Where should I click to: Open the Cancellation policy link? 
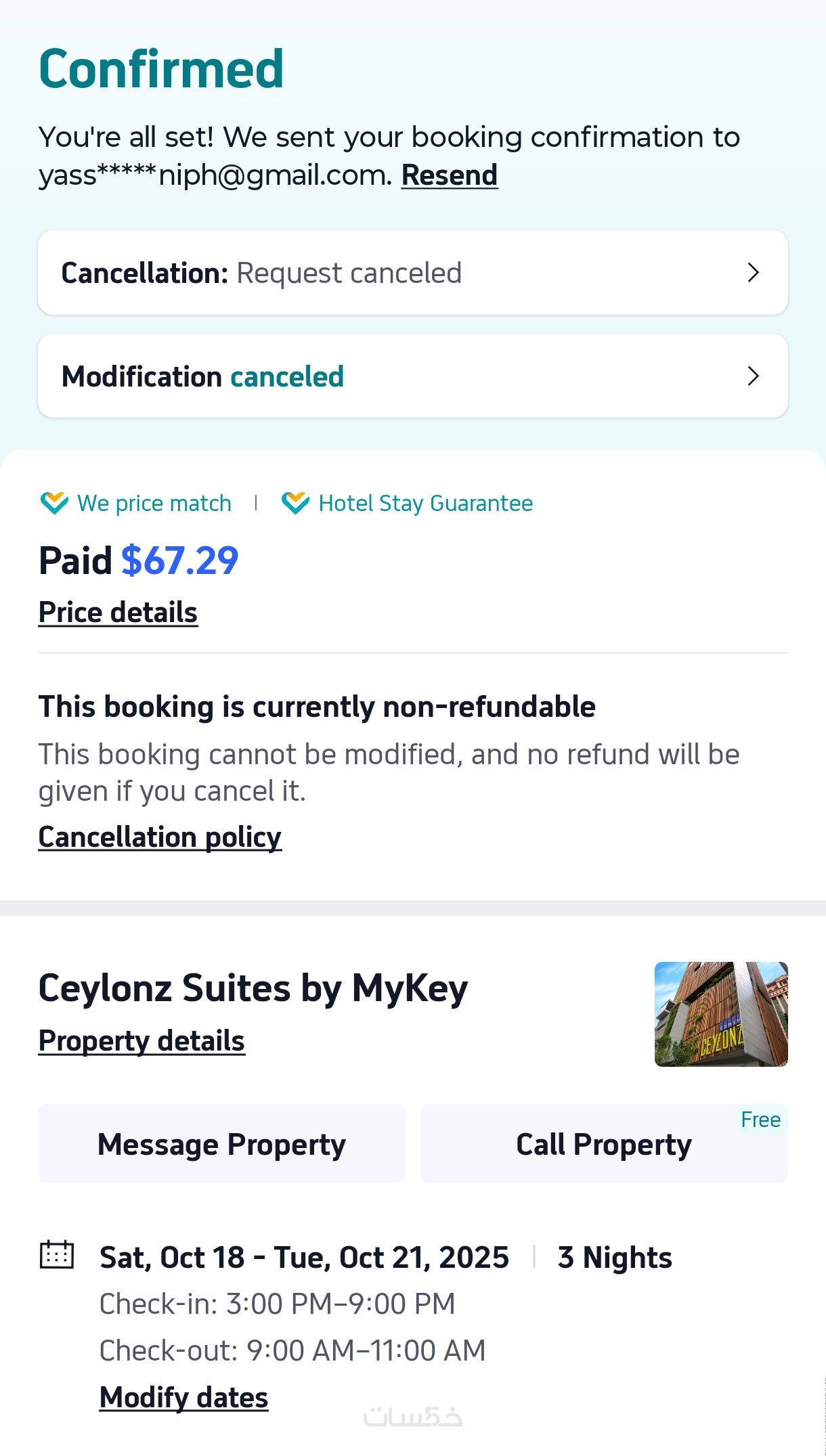tap(160, 837)
